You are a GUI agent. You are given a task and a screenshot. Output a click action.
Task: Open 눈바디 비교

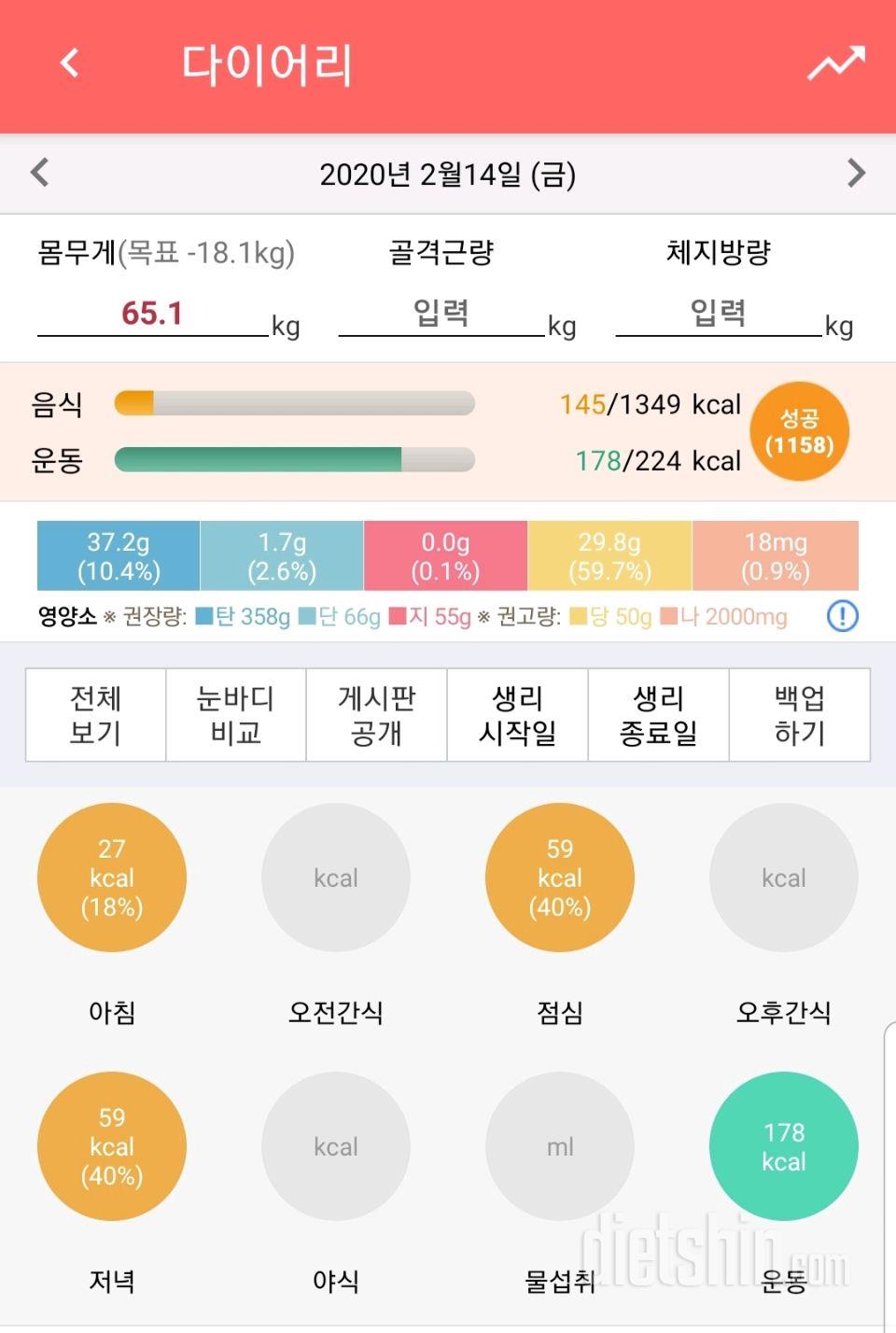[x=236, y=715]
